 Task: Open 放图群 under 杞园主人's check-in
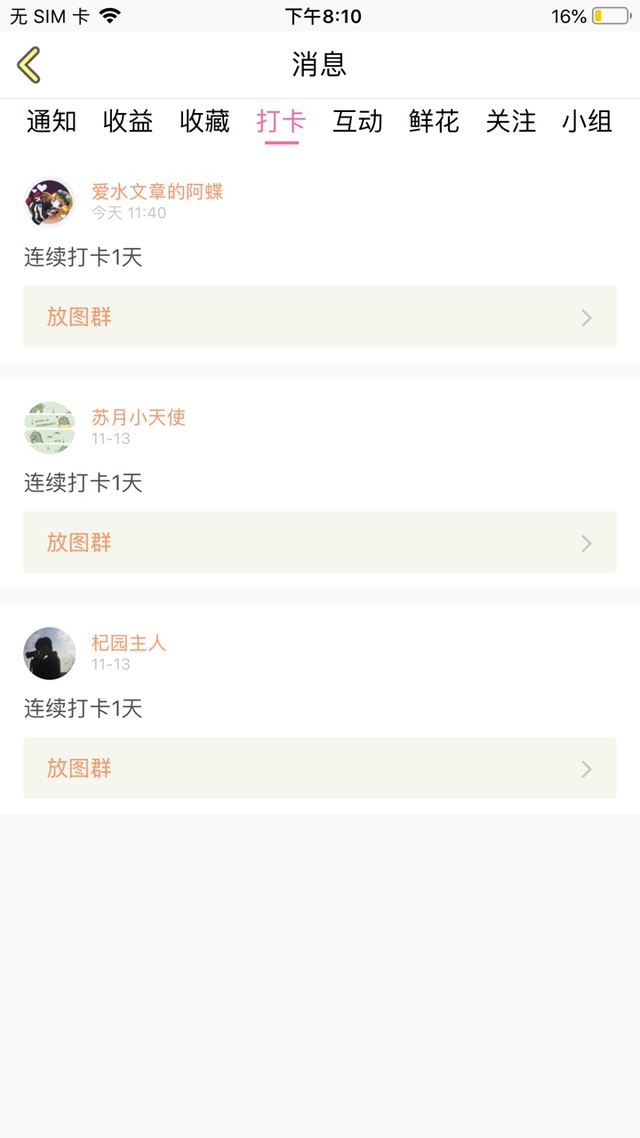click(x=320, y=768)
